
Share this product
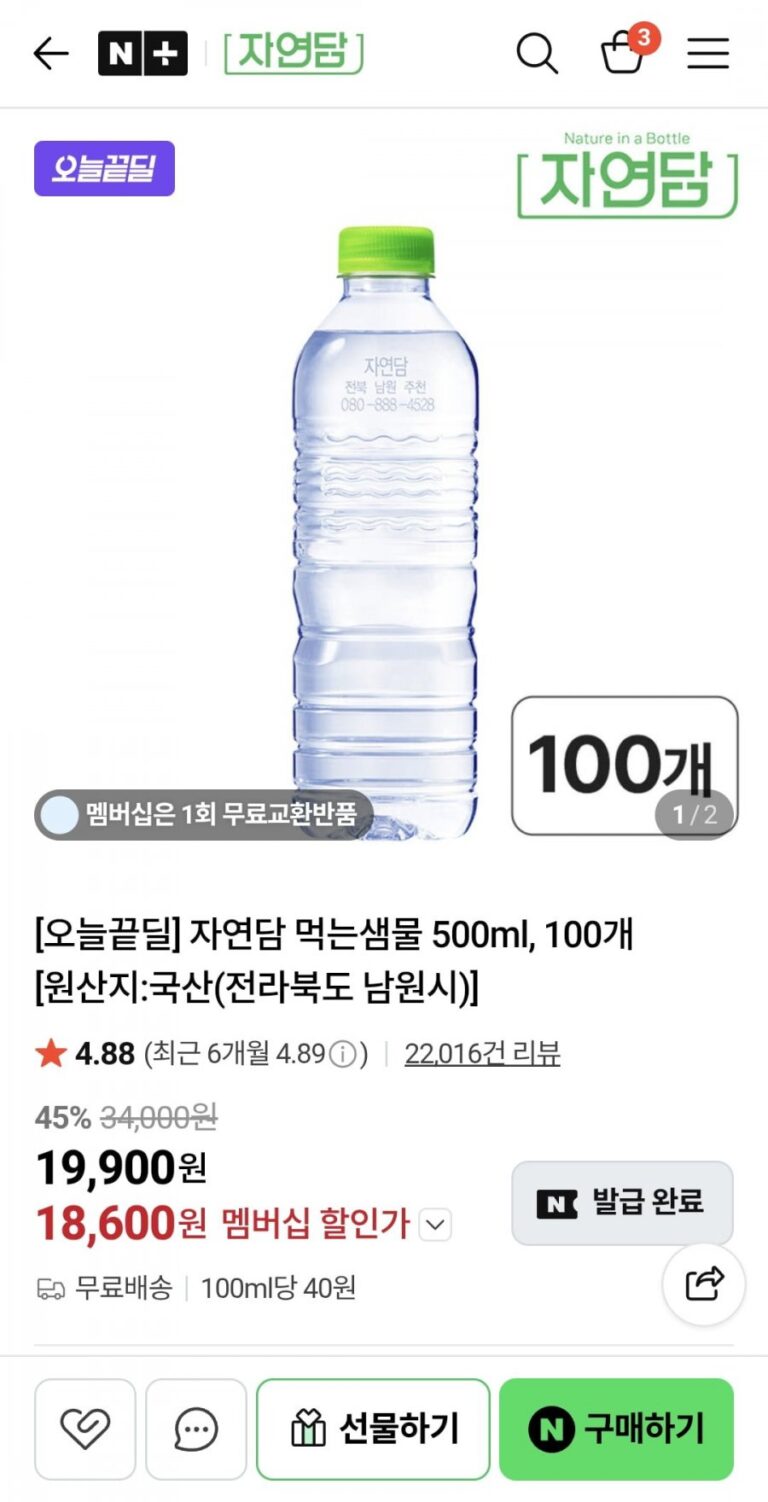704,1284
